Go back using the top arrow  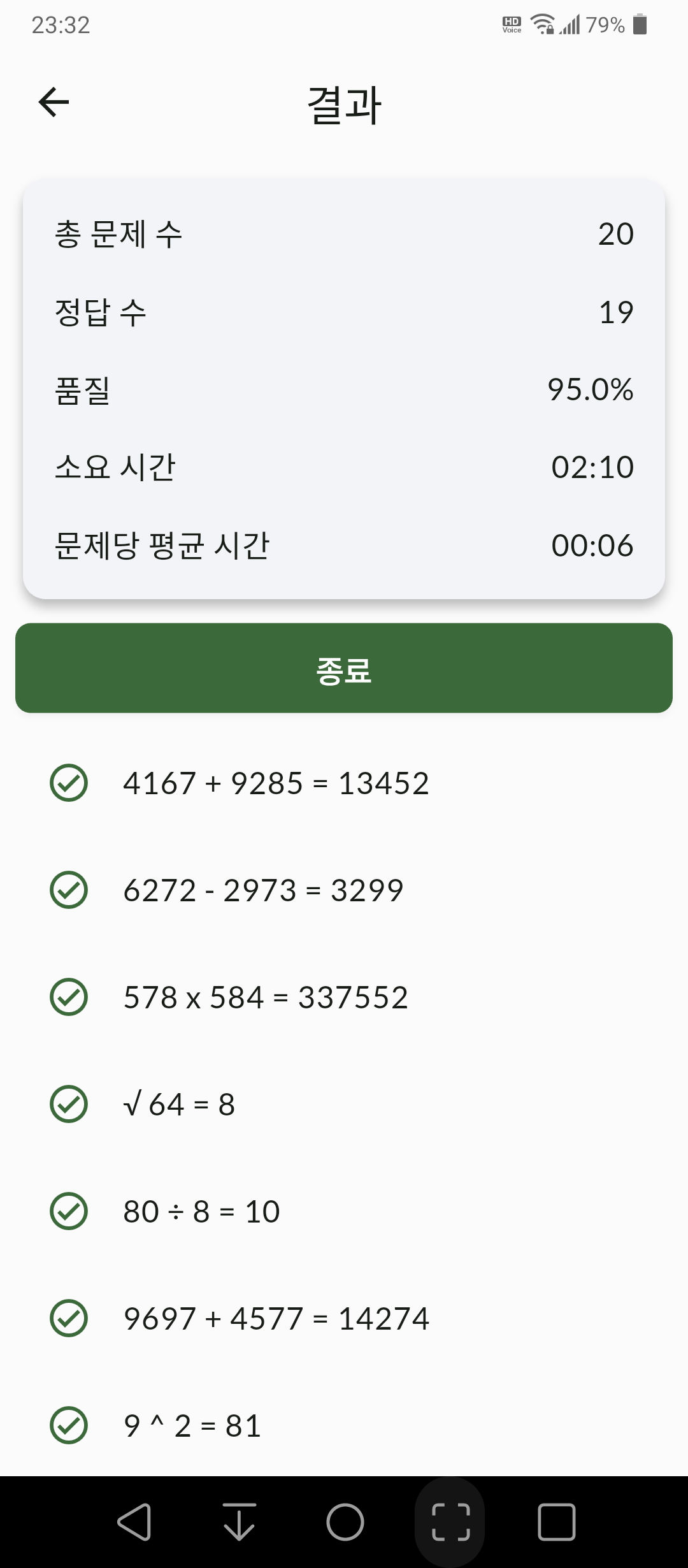pos(54,103)
